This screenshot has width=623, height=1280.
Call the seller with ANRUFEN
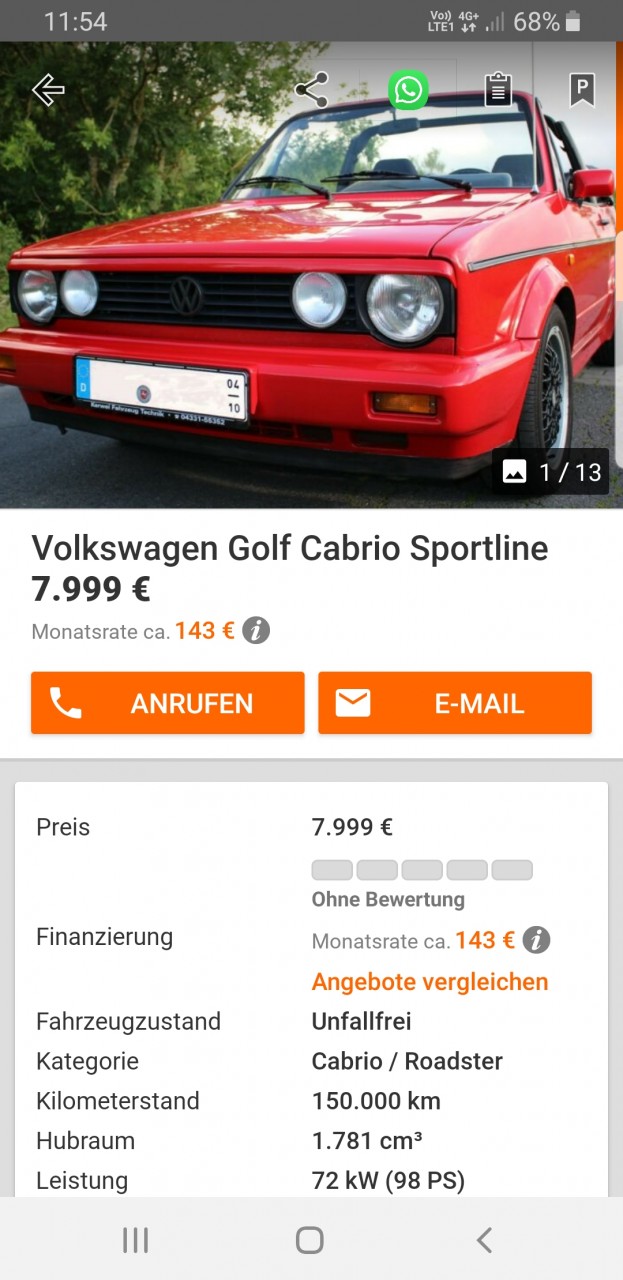pyautogui.click(x=167, y=703)
